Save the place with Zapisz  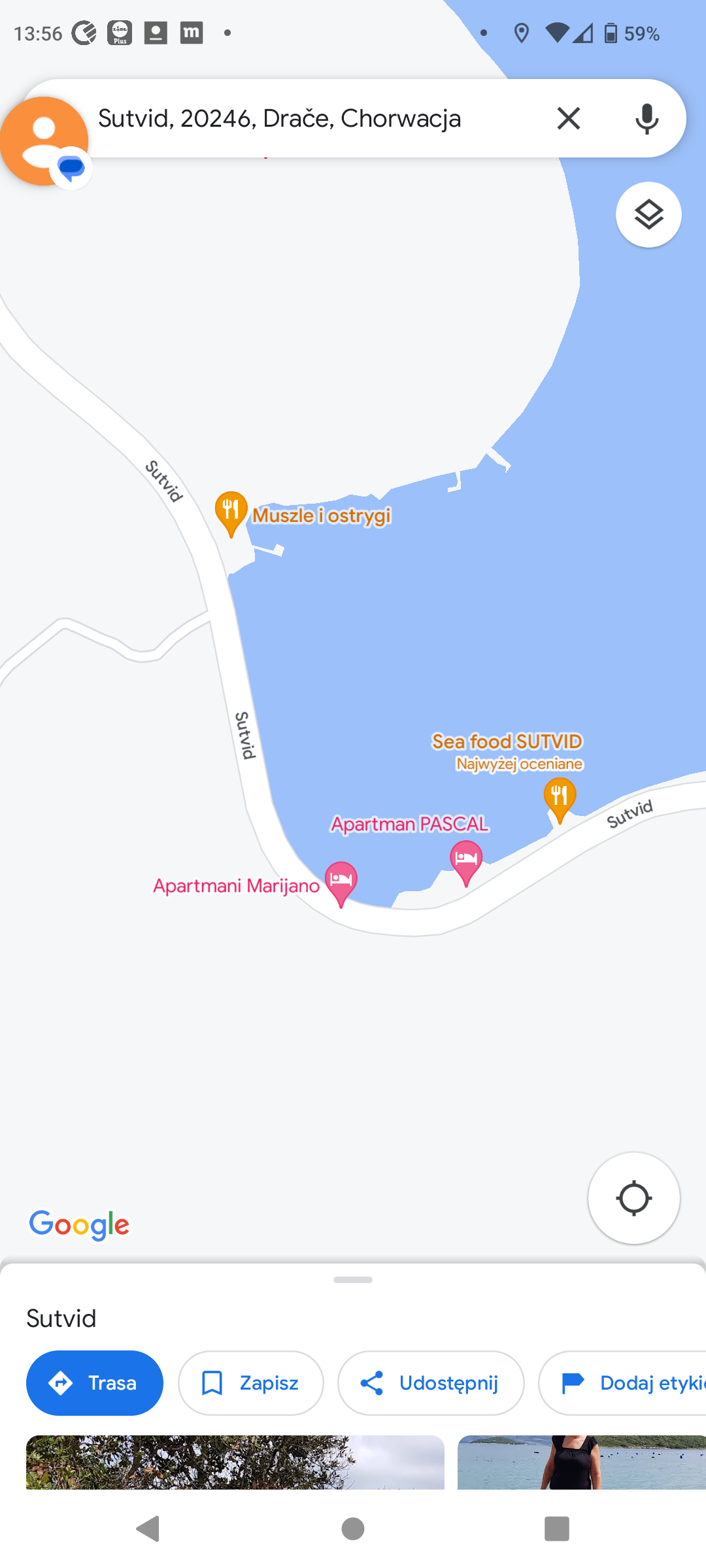(251, 1383)
